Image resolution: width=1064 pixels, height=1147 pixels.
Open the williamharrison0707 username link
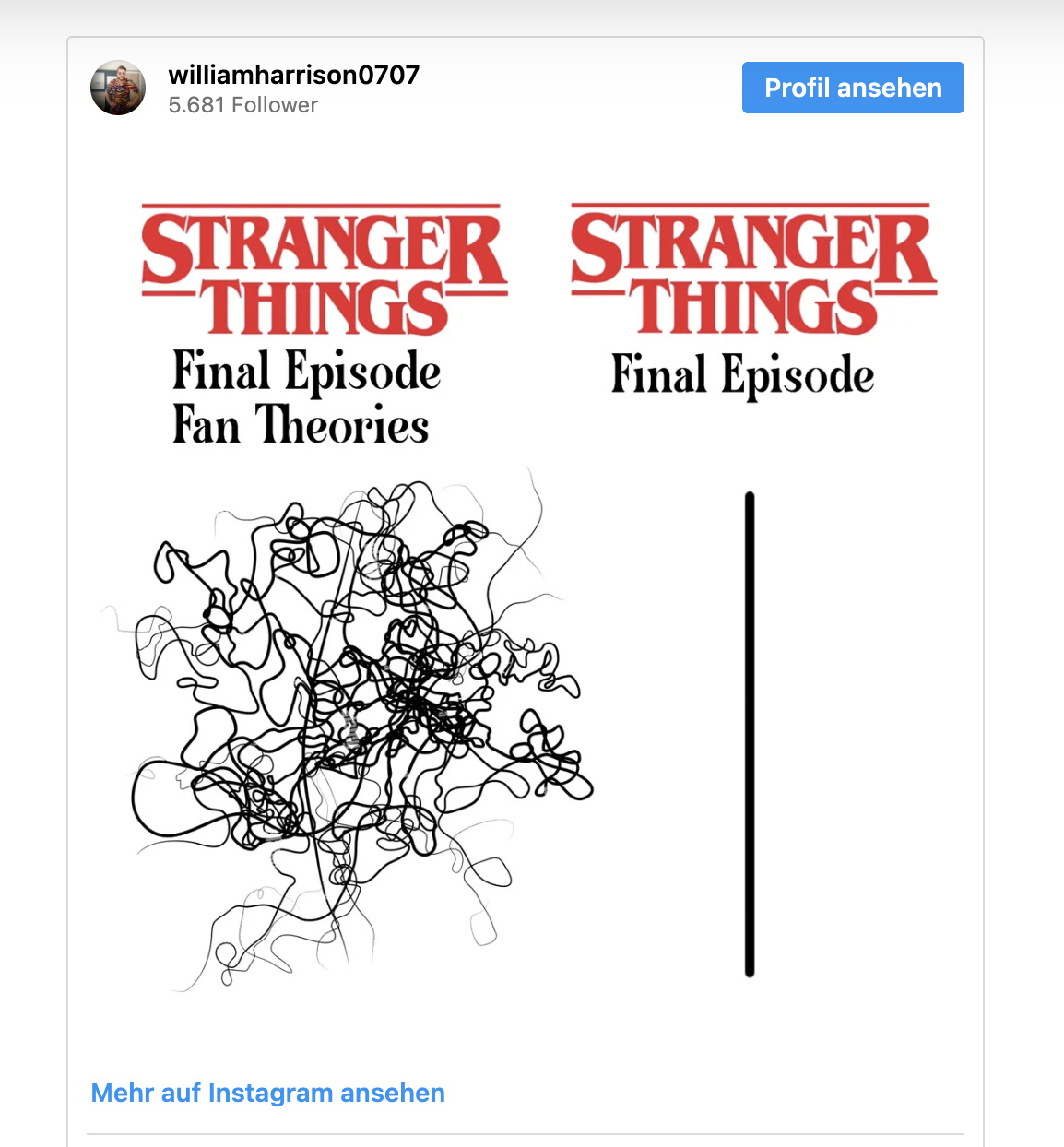tap(293, 75)
